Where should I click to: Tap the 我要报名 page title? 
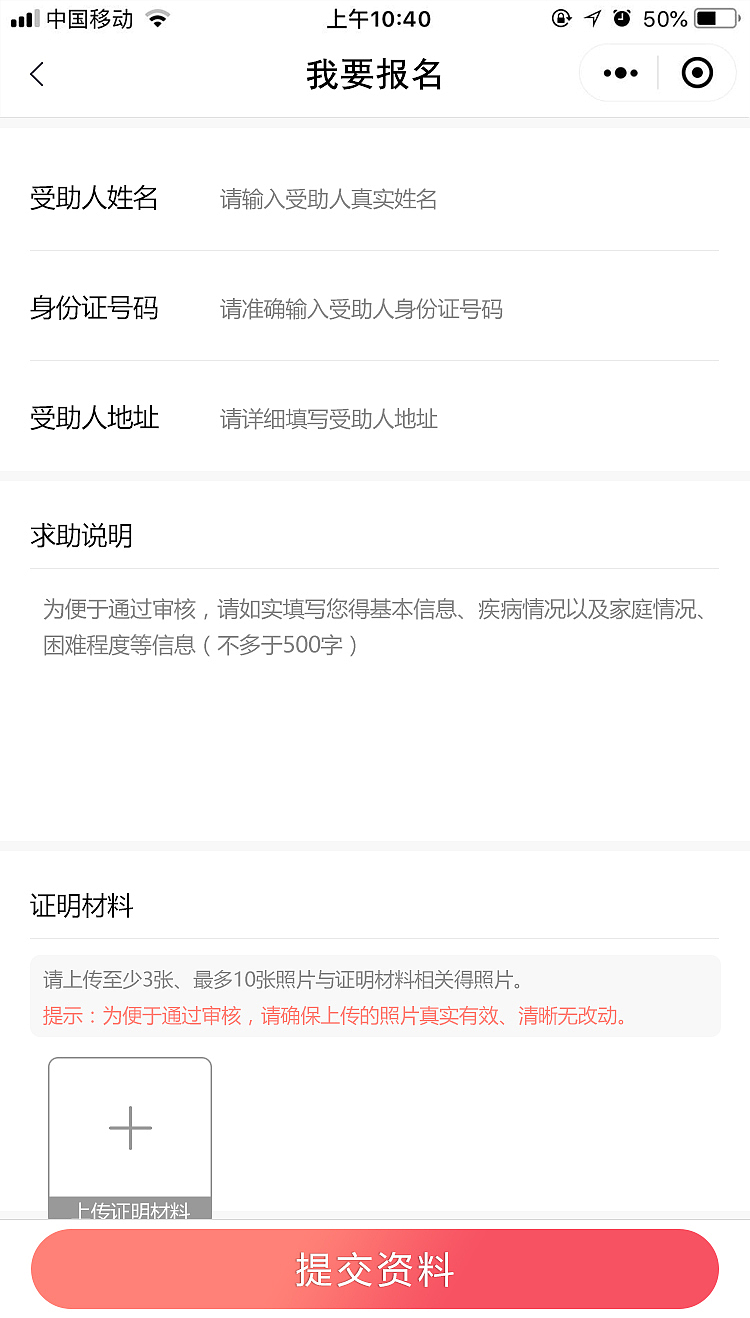[x=375, y=74]
